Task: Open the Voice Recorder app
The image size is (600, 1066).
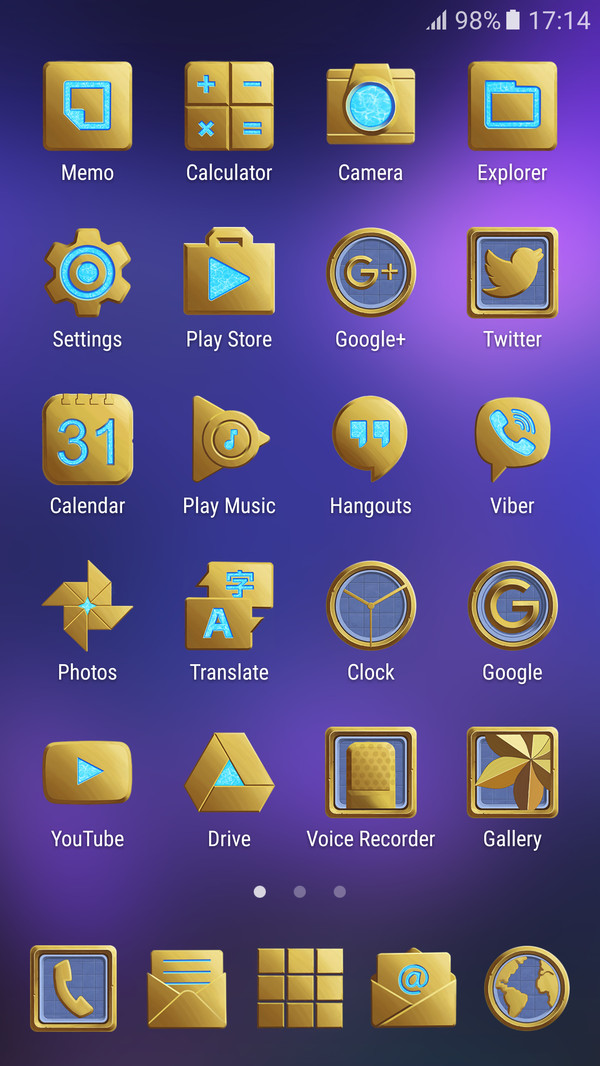Action: point(371,771)
